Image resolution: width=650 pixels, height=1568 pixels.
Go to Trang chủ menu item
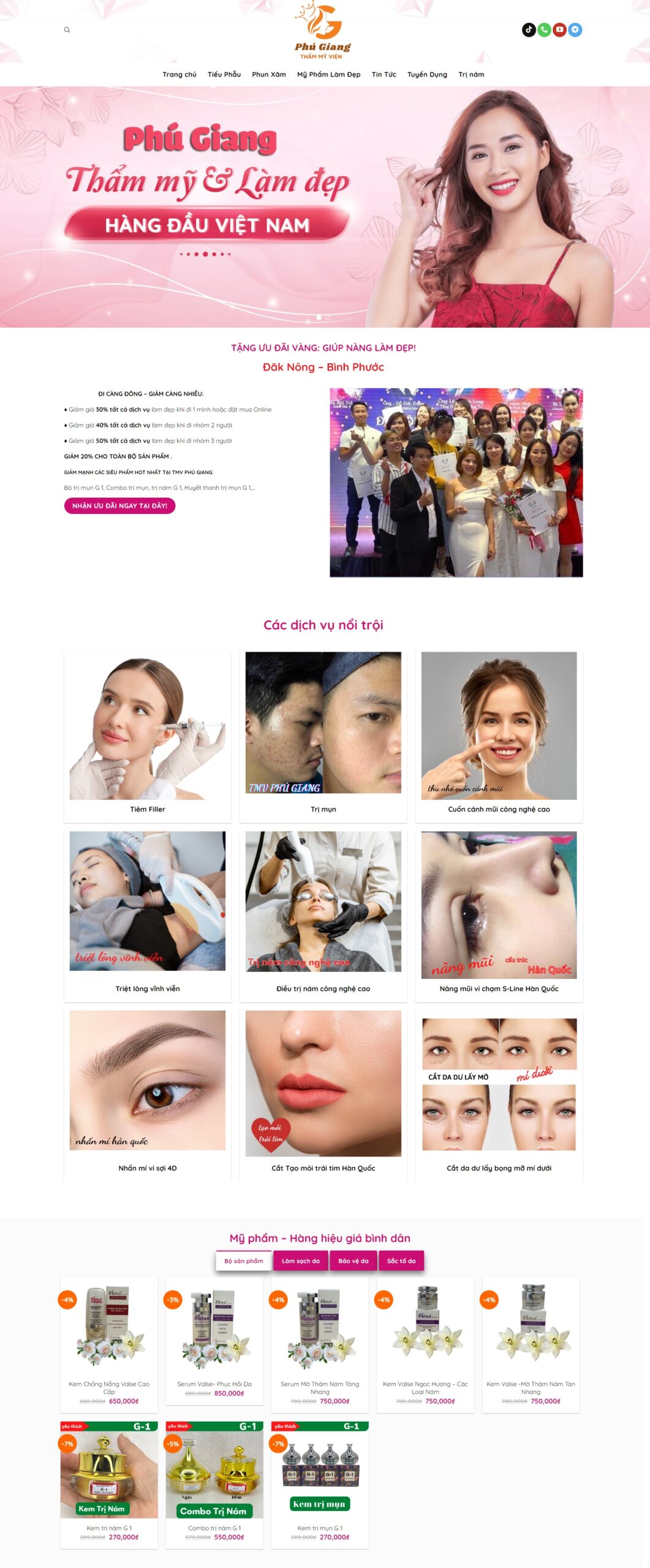click(x=180, y=75)
